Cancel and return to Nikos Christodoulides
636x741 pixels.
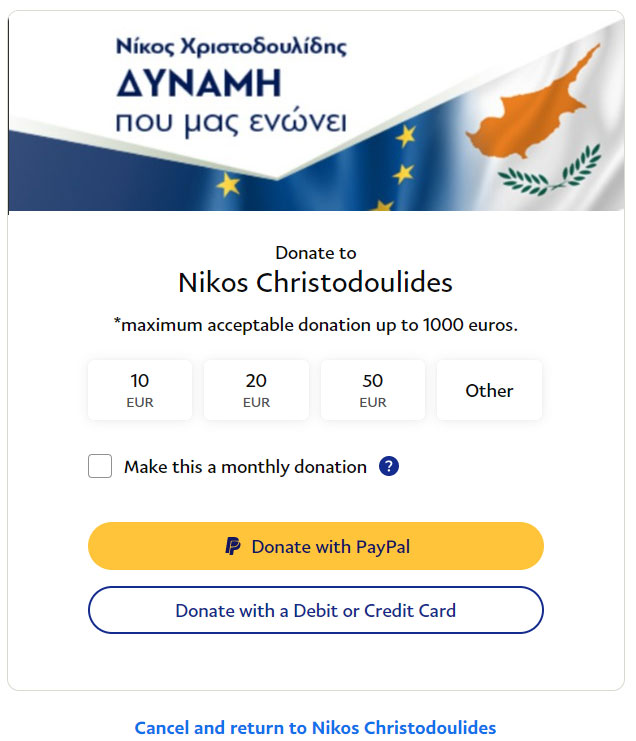316,727
